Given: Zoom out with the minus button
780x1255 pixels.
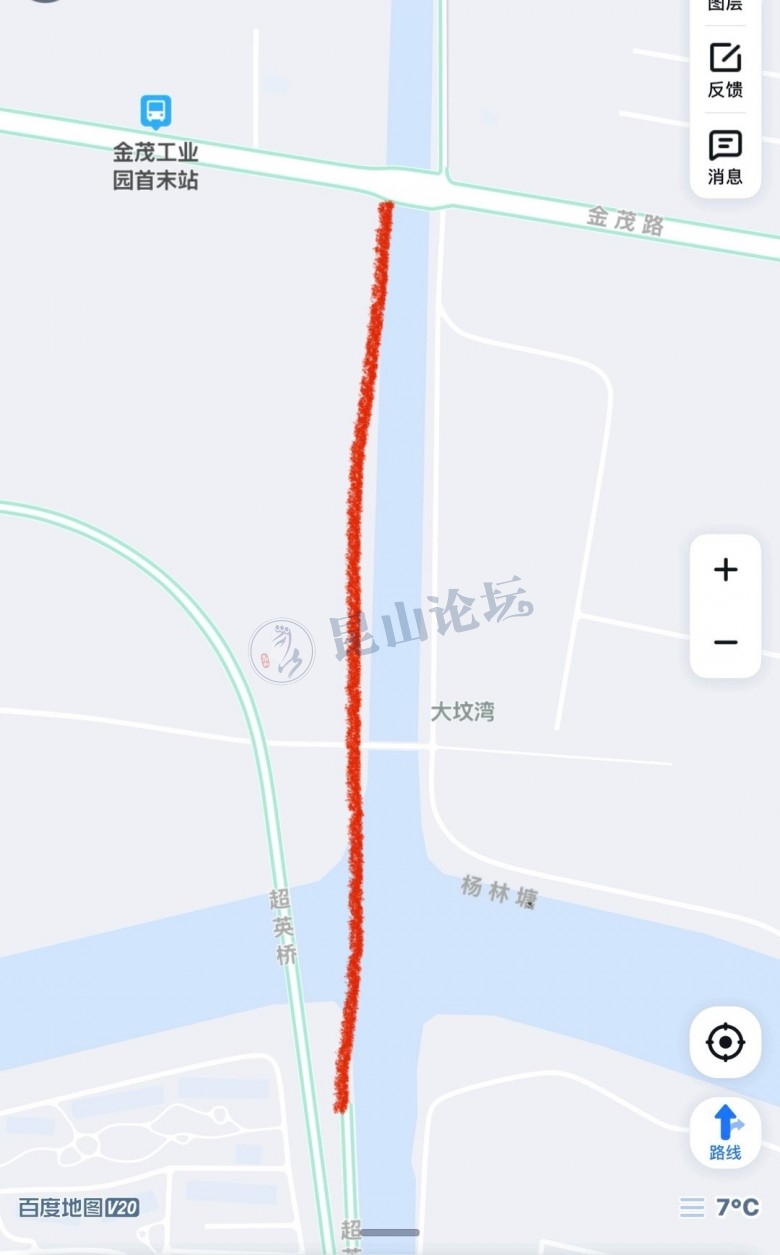Looking at the screenshot, I should (x=725, y=642).
